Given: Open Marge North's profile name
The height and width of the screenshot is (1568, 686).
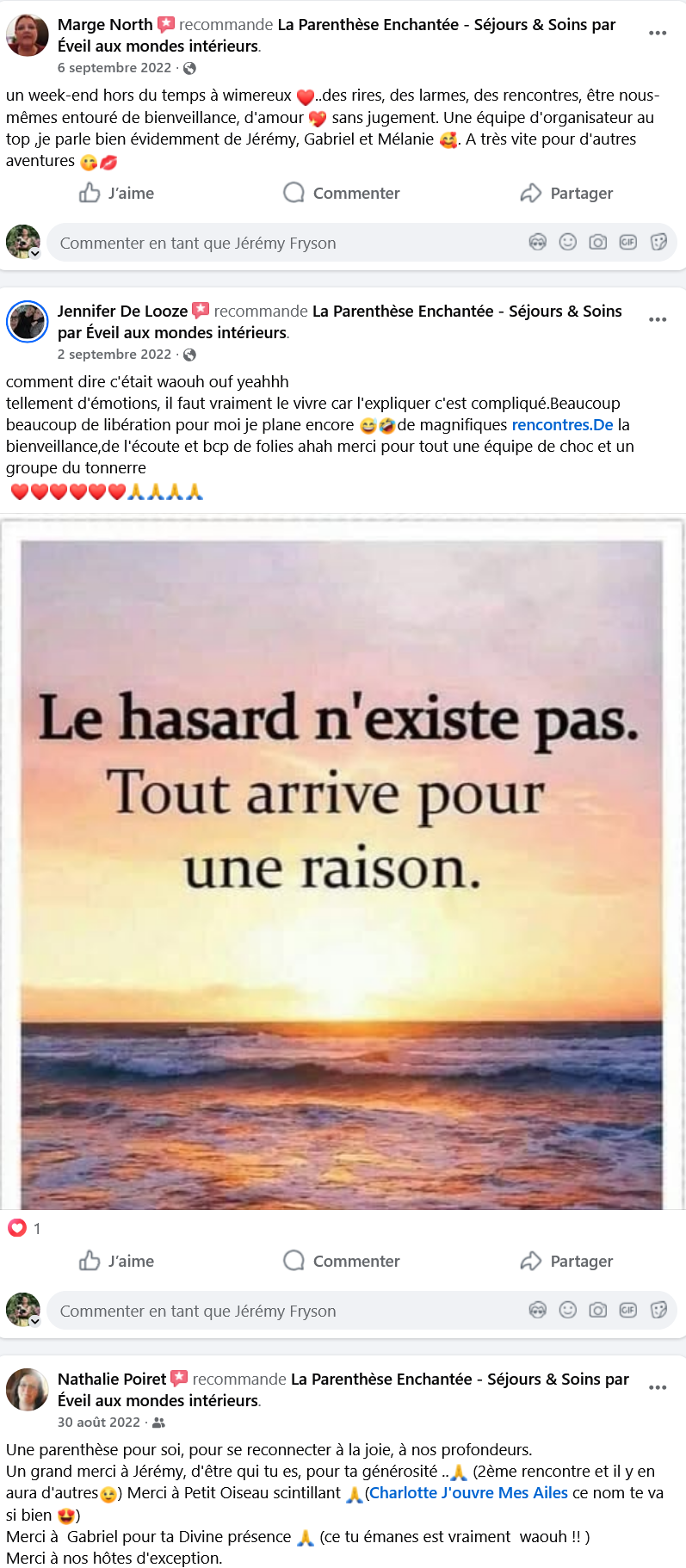Looking at the screenshot, I should click(105, 25).
